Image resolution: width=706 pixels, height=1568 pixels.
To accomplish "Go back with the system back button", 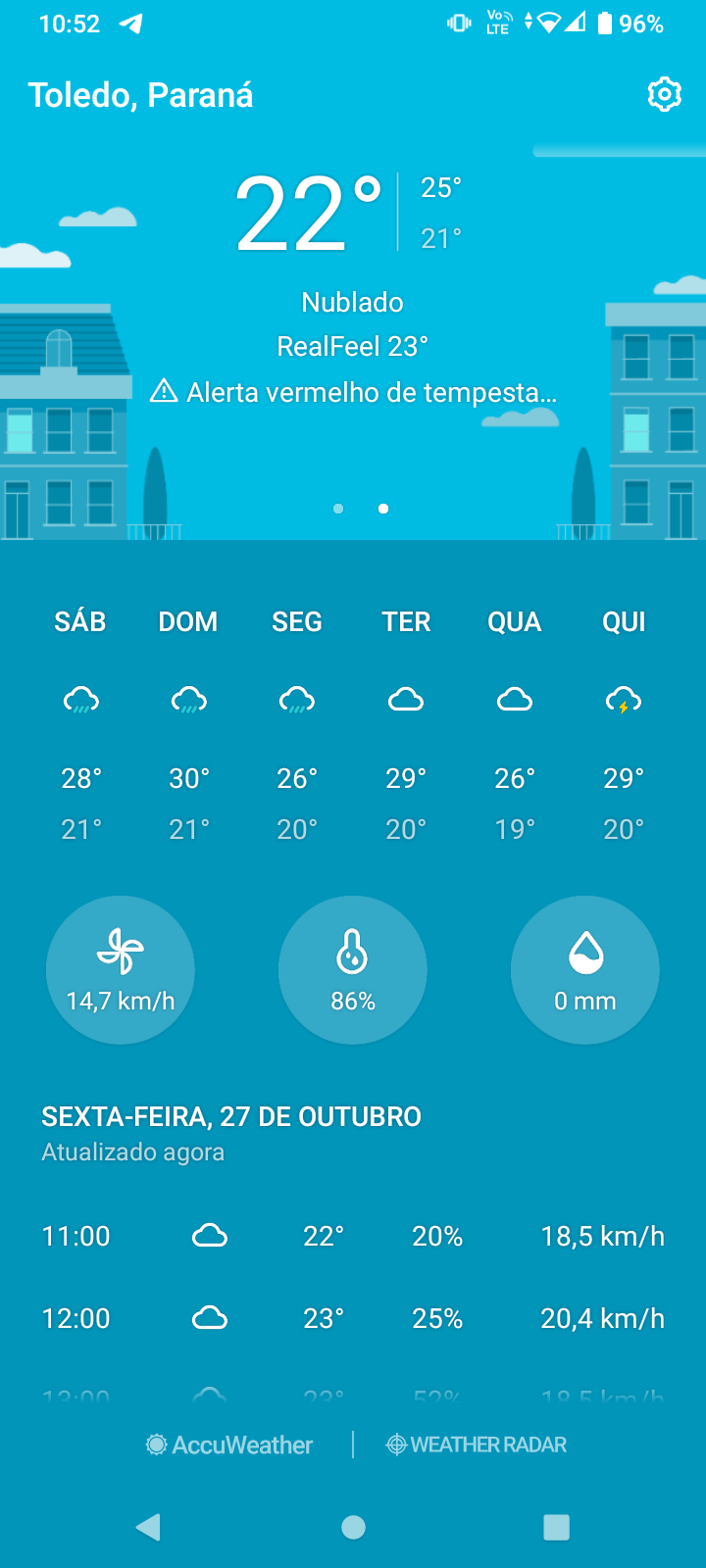I will click(x=149, y=1527).
